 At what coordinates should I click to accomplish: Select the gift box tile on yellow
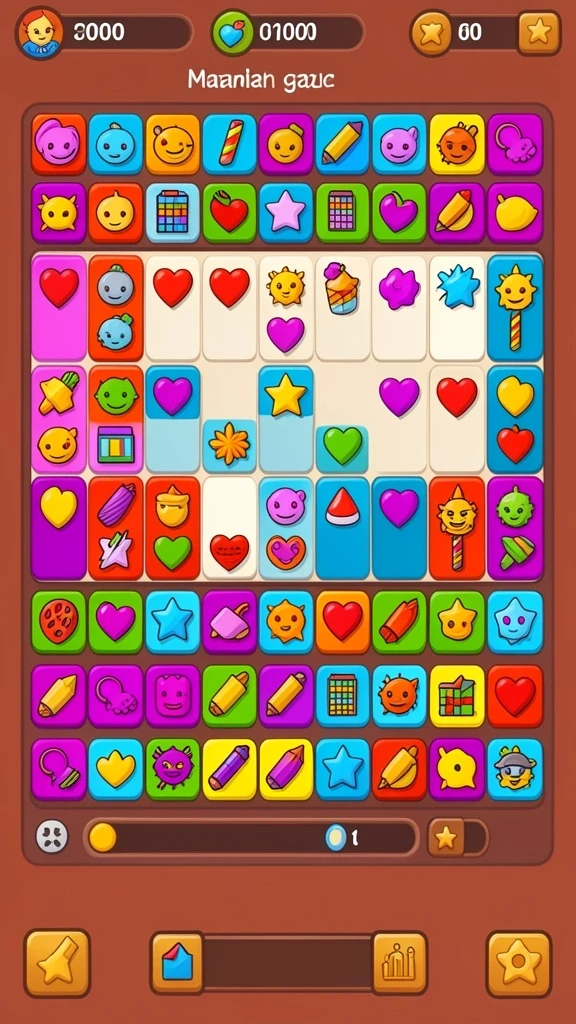click(457, 696)
